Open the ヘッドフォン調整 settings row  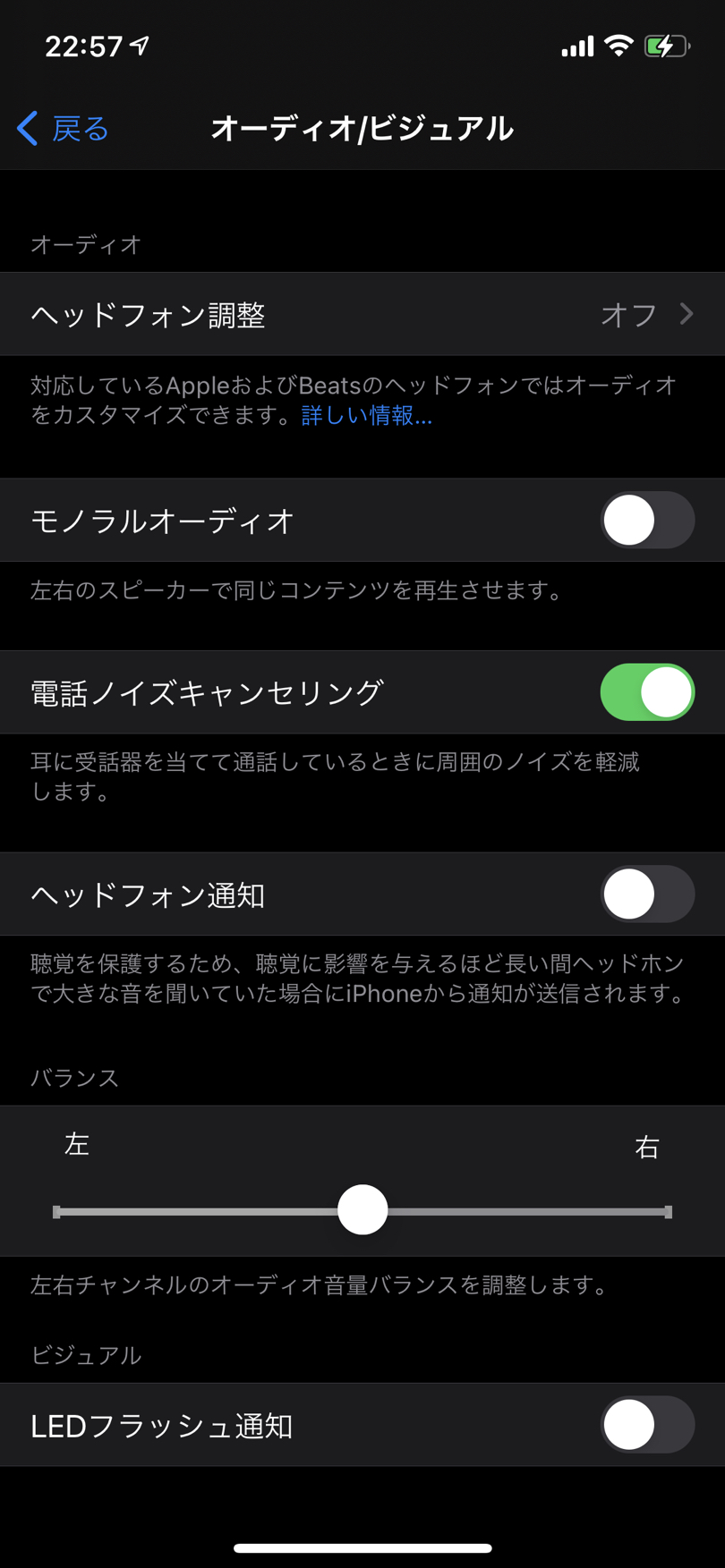point(362,315)
